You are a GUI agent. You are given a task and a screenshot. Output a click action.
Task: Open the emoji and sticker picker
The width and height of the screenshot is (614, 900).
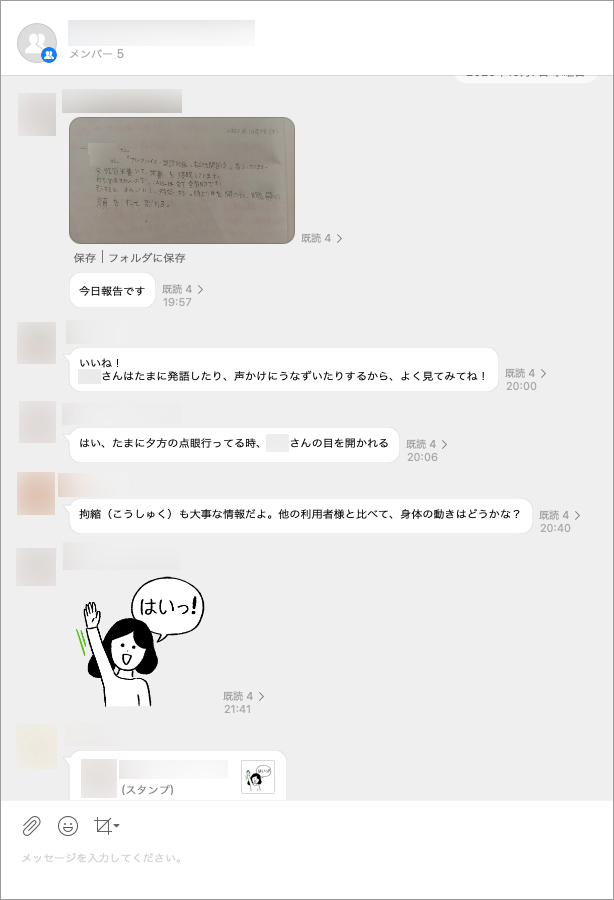point(68,826)
